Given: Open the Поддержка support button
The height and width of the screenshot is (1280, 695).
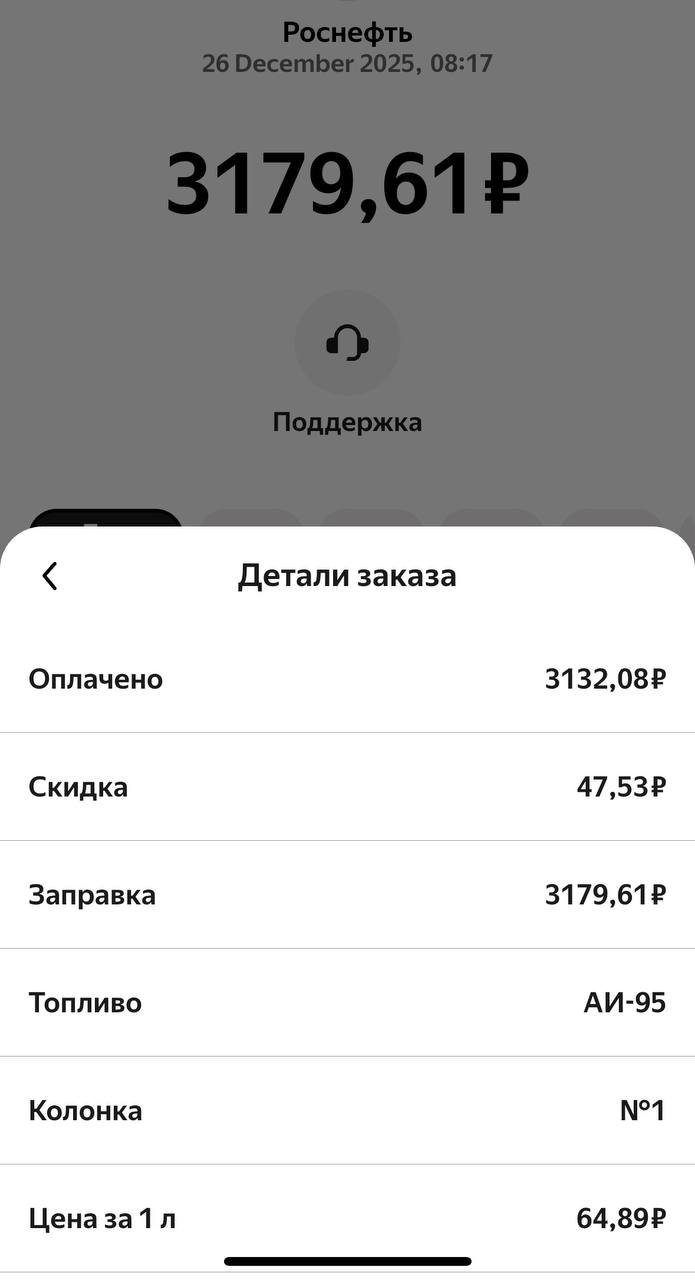Looking at the screenshot, I should tap(347, 344).
